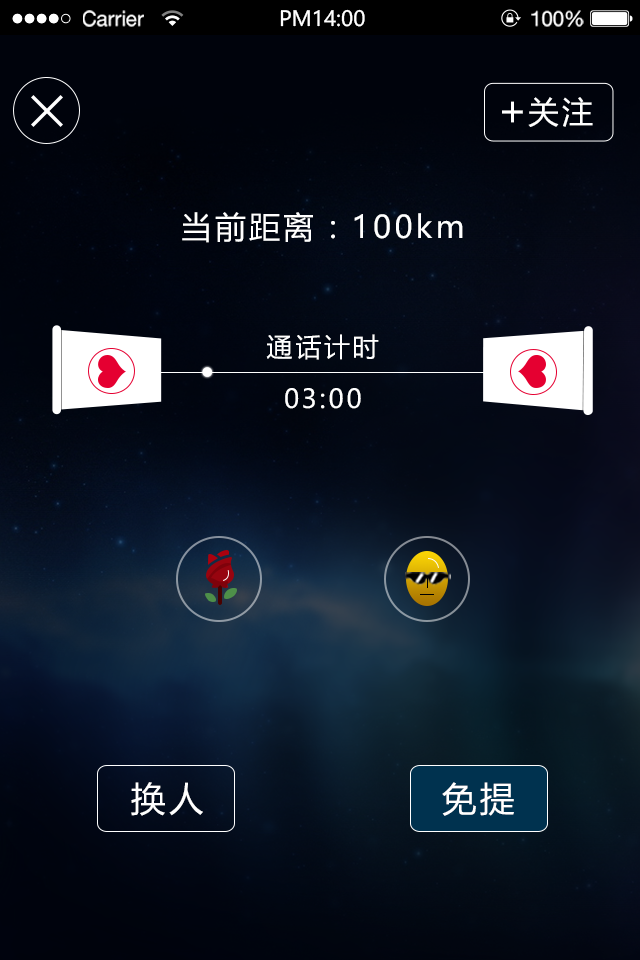640x960 pixels.
Task: Tap the +关注 follow button
Action: (x=548, y=112)
